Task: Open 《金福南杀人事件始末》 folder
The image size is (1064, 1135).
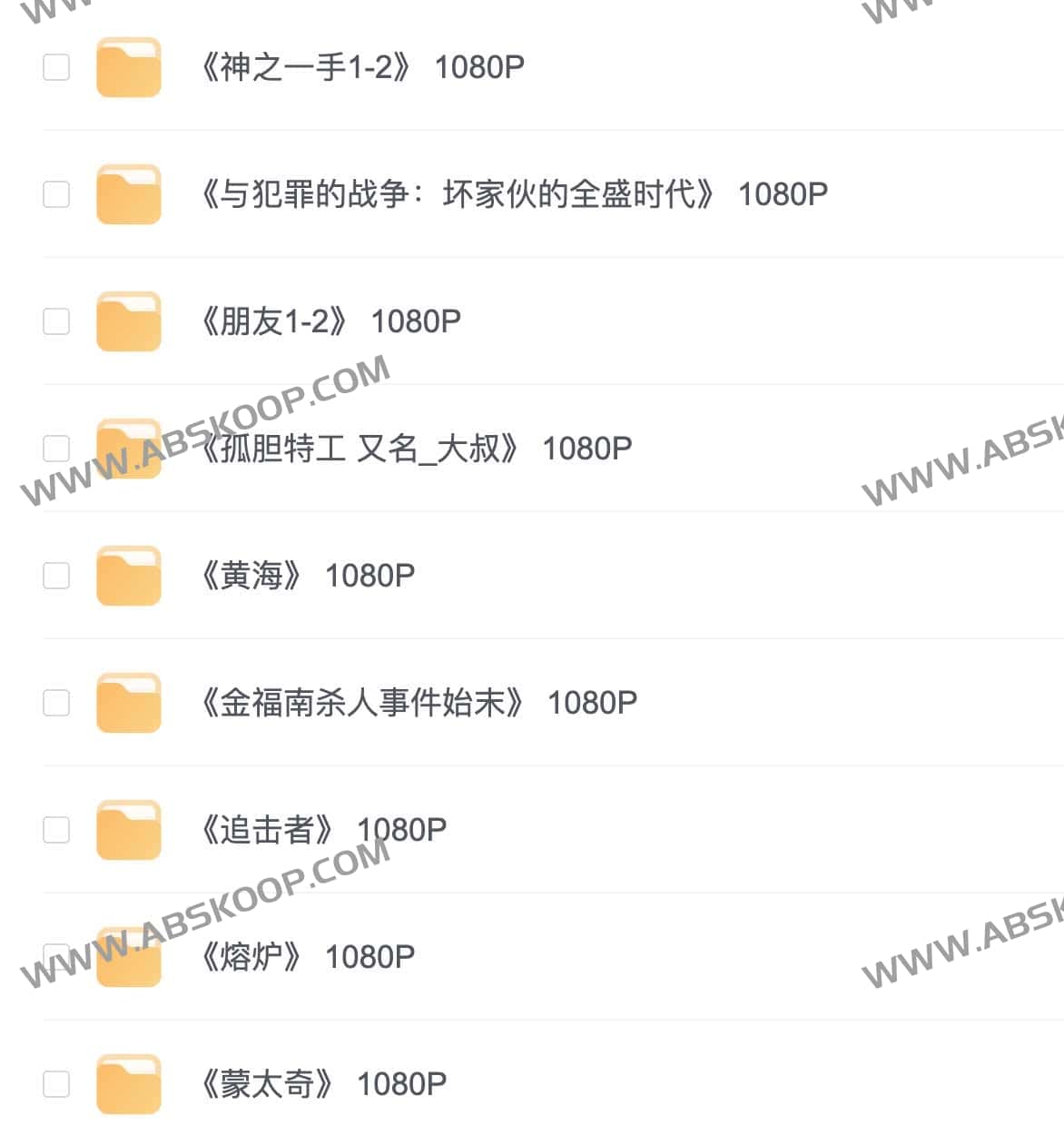Action: [418, 703]
